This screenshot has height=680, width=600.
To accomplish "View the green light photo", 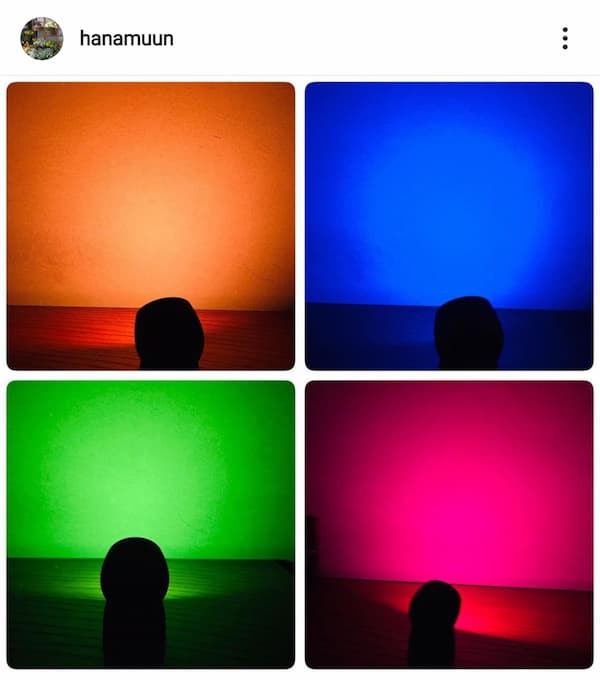I will [x=151, y=524].
